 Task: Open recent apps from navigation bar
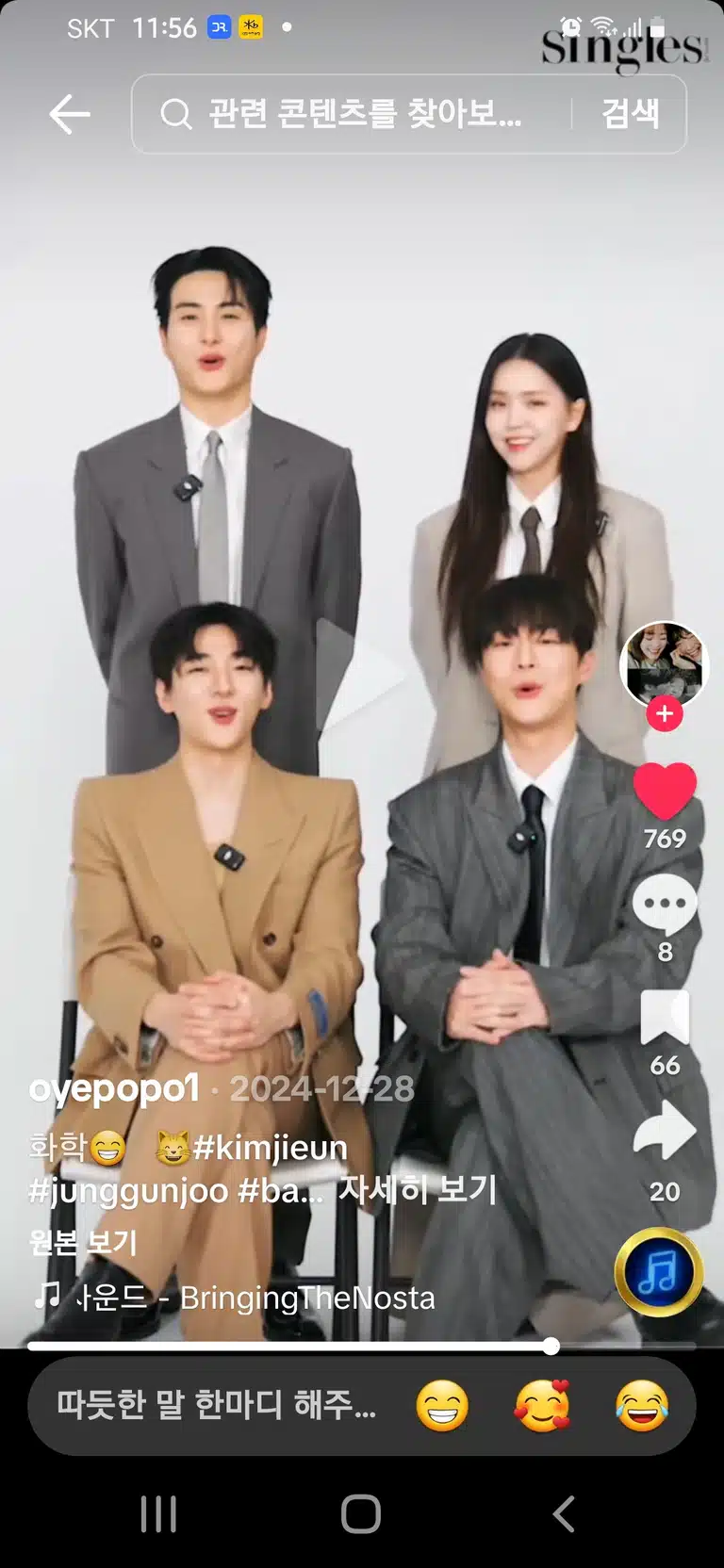click(158, 1514)
